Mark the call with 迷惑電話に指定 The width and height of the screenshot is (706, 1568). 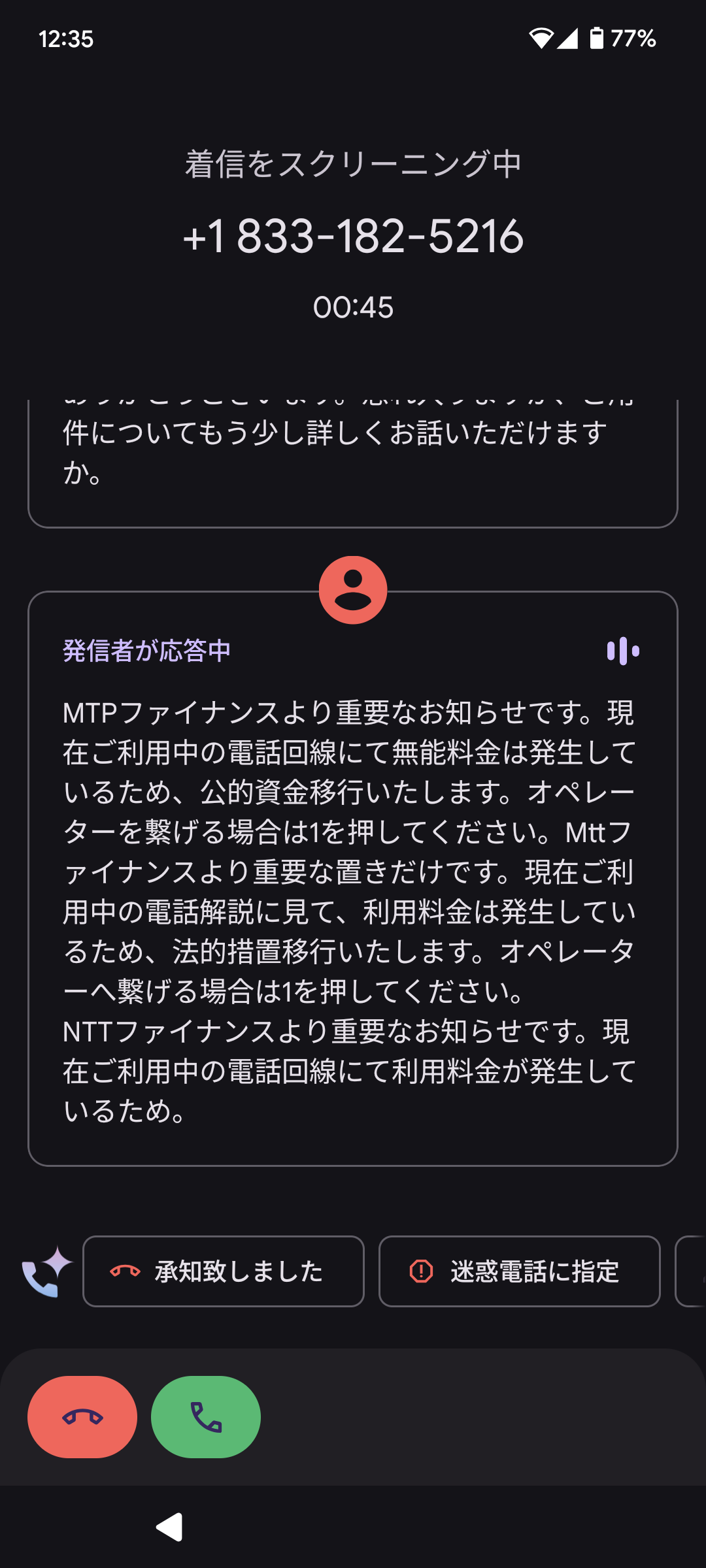click(519, 1271)
